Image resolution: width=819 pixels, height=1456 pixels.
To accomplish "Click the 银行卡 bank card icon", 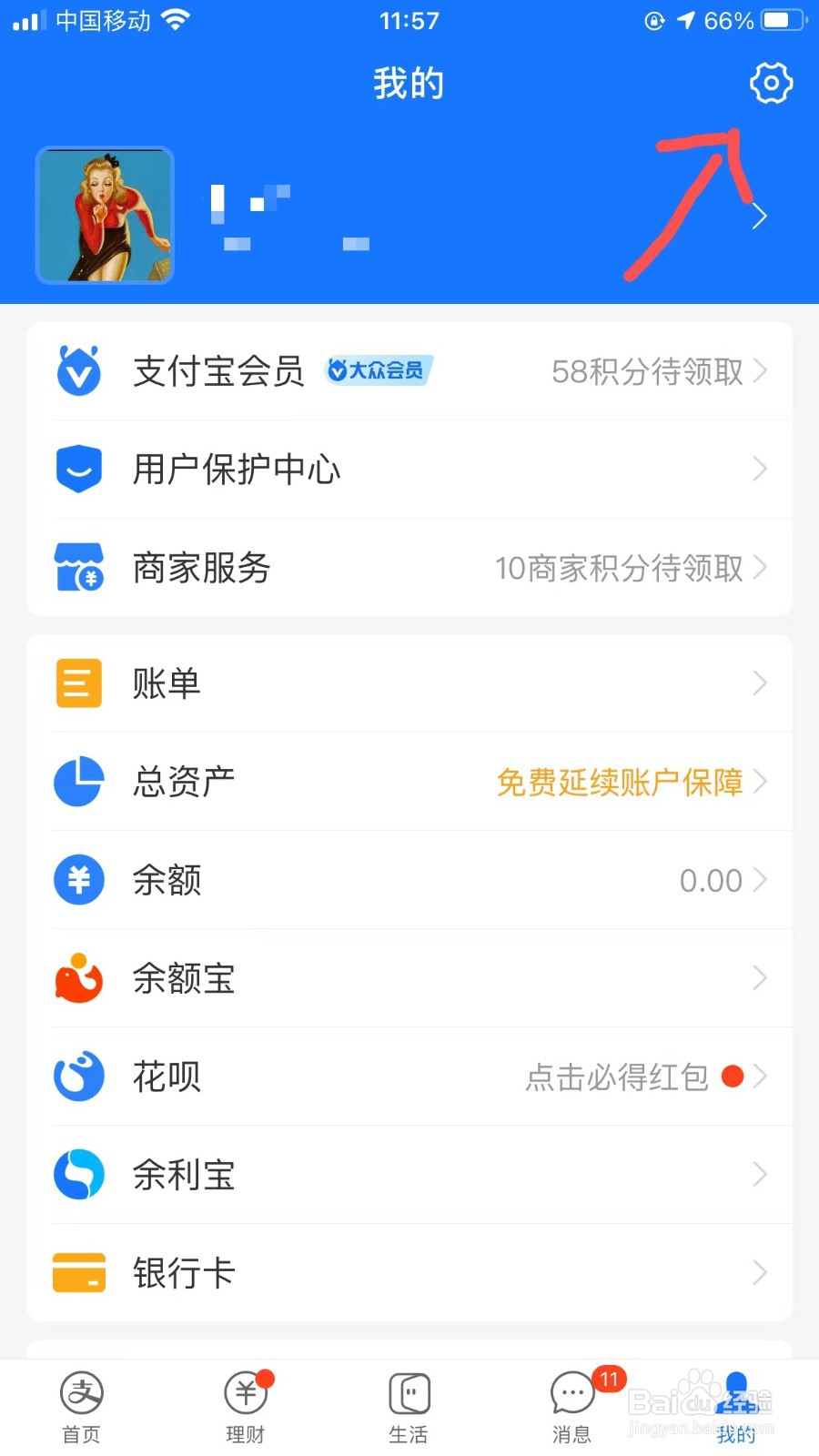I will 79,1273.
